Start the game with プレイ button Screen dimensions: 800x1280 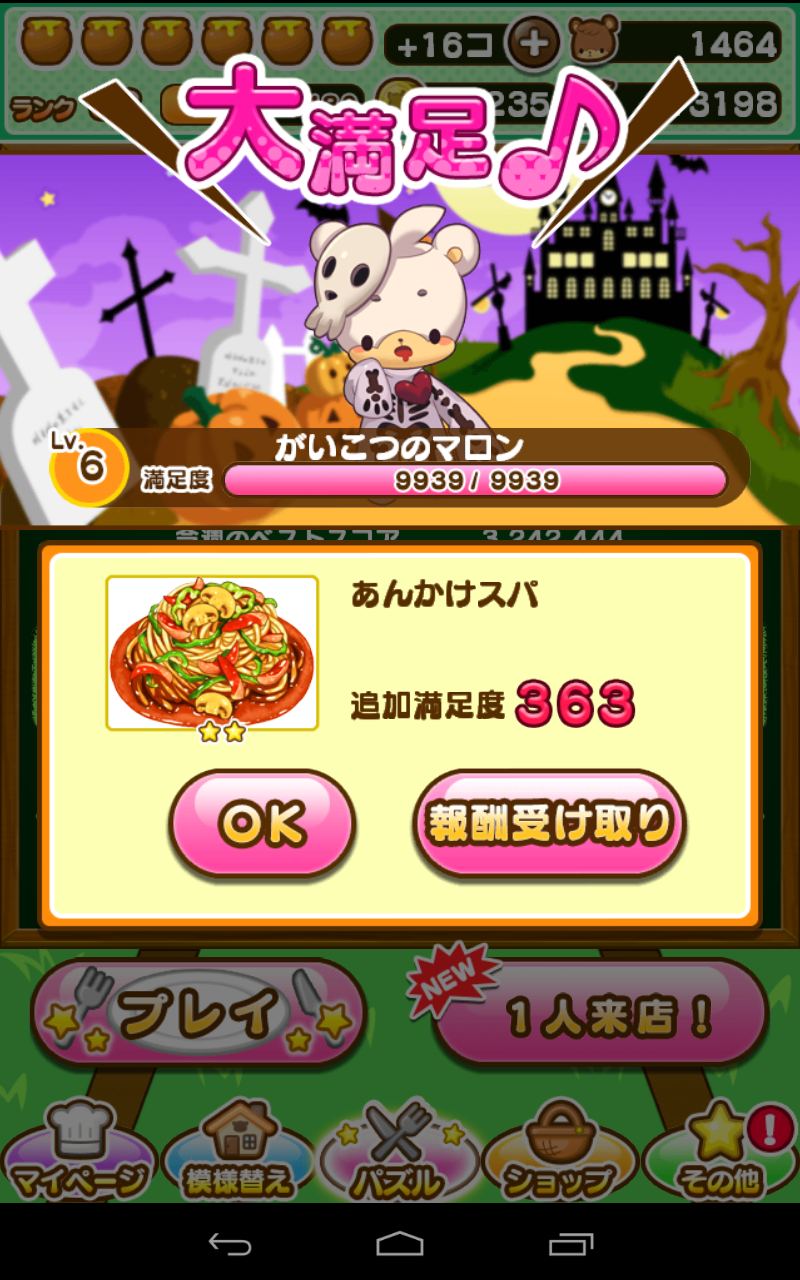click(x=200, y=1013)
